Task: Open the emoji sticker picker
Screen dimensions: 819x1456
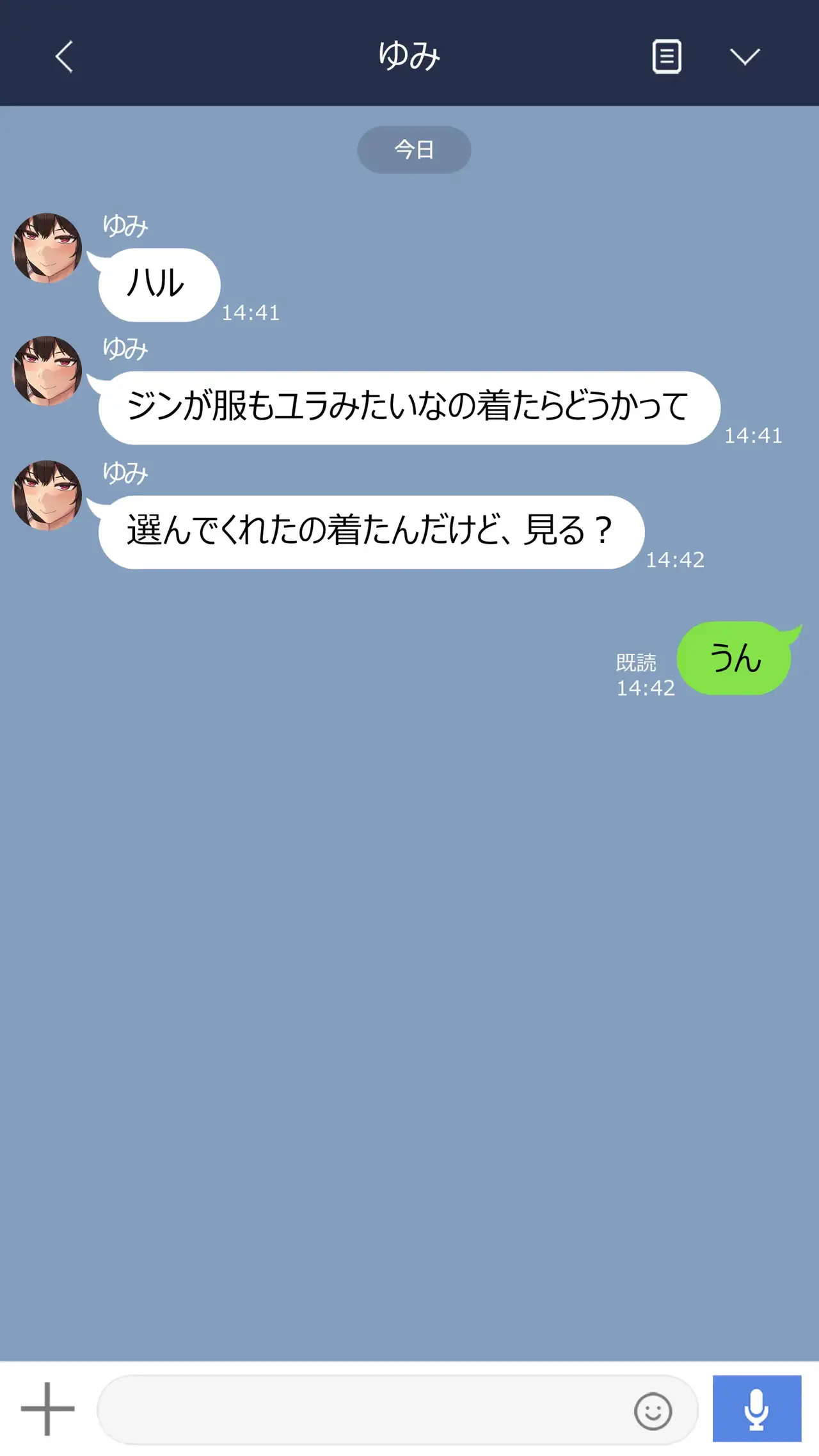Action: 653,1411
